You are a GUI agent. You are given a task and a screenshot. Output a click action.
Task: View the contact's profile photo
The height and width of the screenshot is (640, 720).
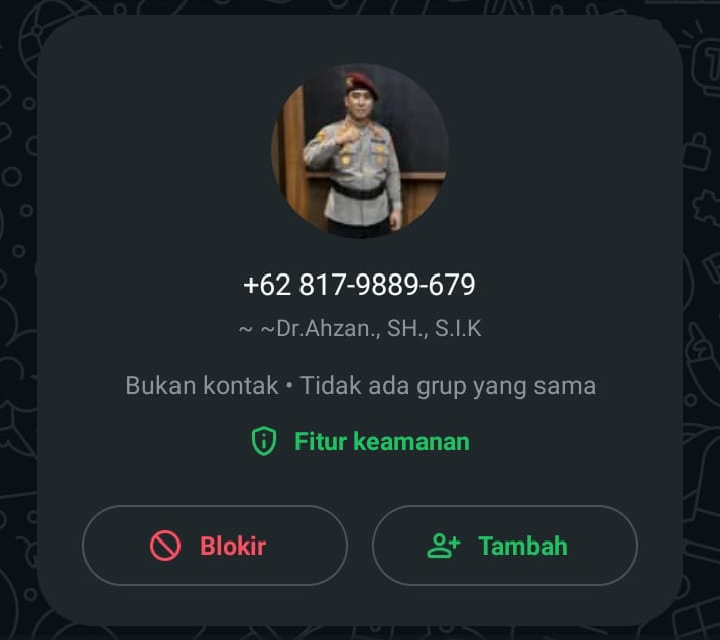(360, 149)
